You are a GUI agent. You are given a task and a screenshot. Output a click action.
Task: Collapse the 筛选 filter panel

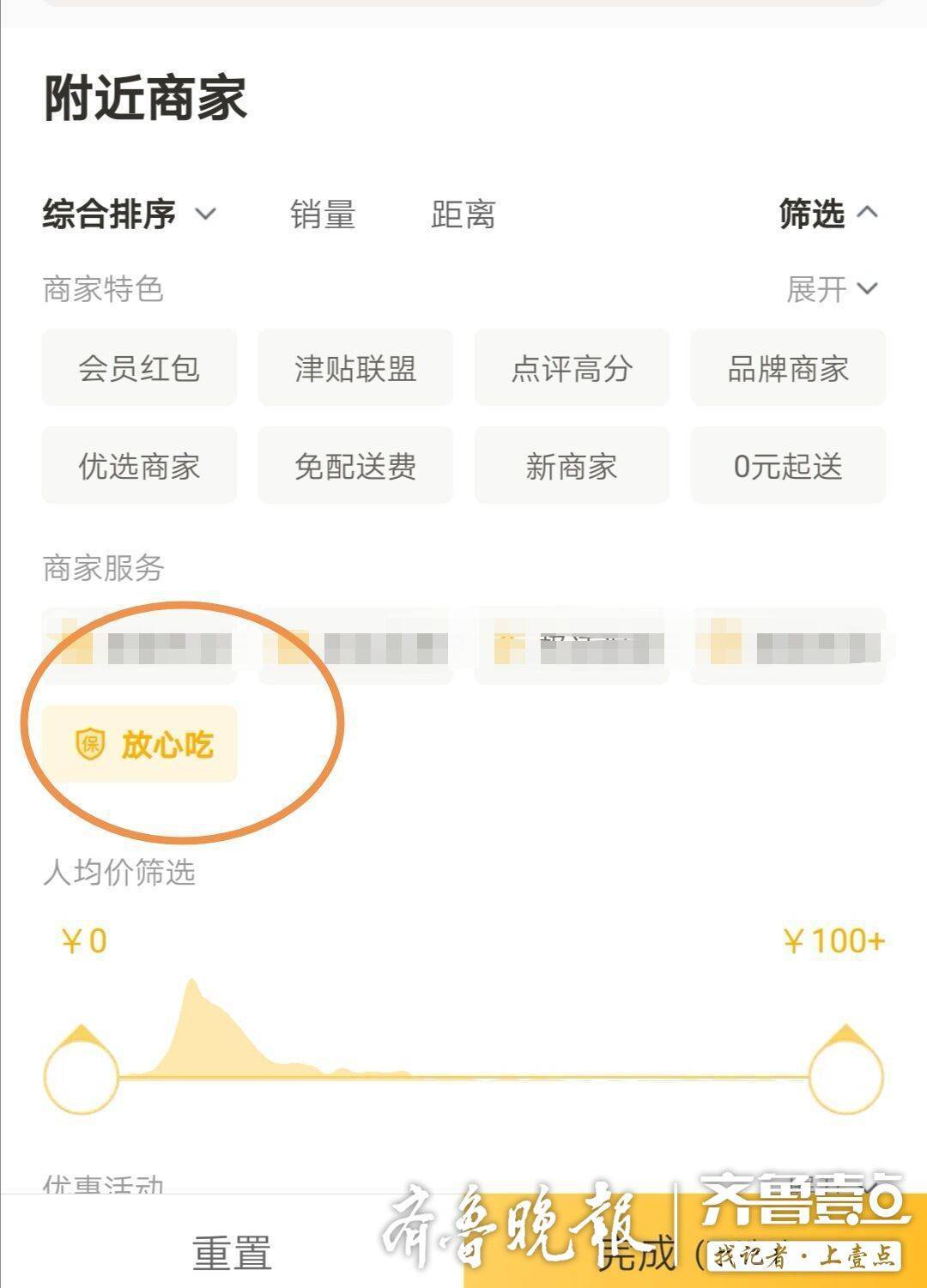[x=827, y=214]
